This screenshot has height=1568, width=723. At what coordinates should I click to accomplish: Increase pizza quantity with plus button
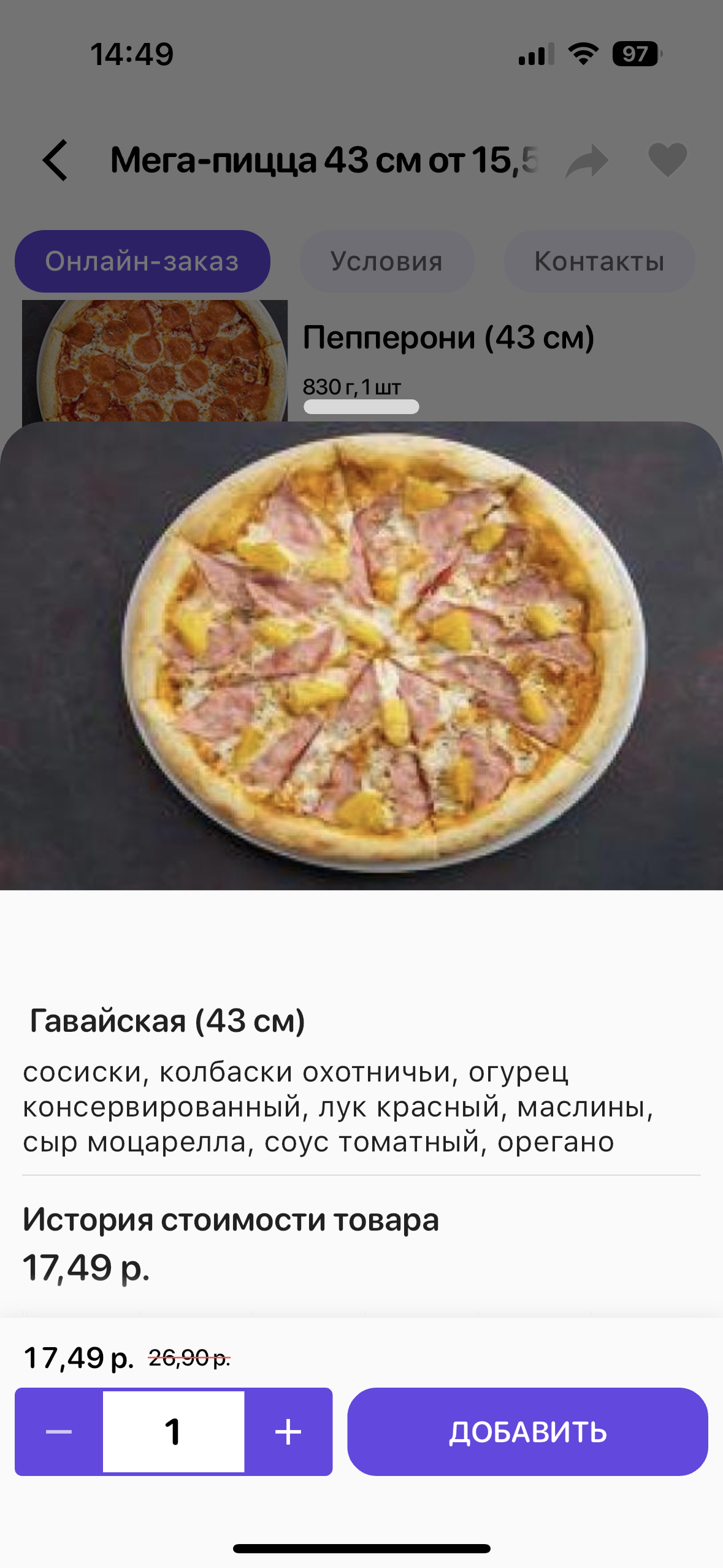(x=288, y=1432)
